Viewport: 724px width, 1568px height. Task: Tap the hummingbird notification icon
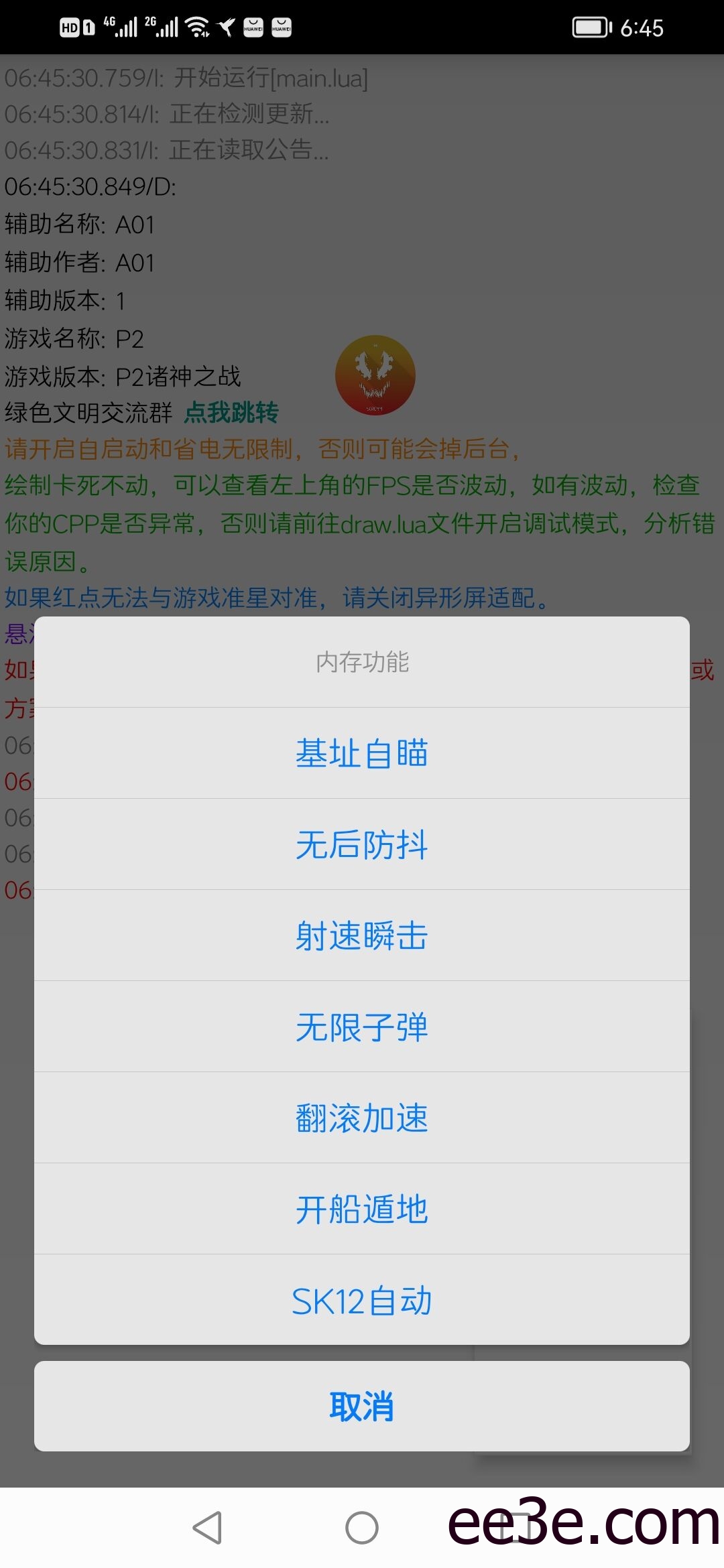pyautogui.click(x=226, y=27)
